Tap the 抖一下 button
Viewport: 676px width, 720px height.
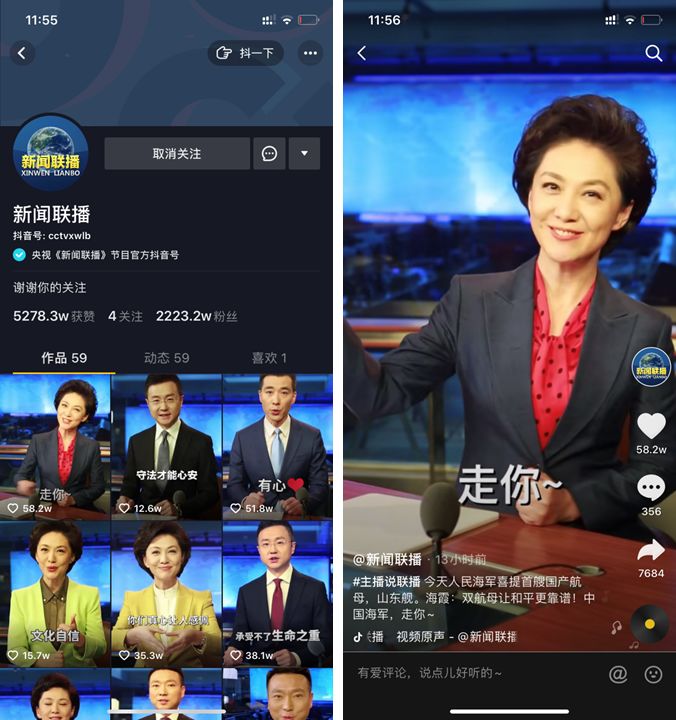coord(246,53)
